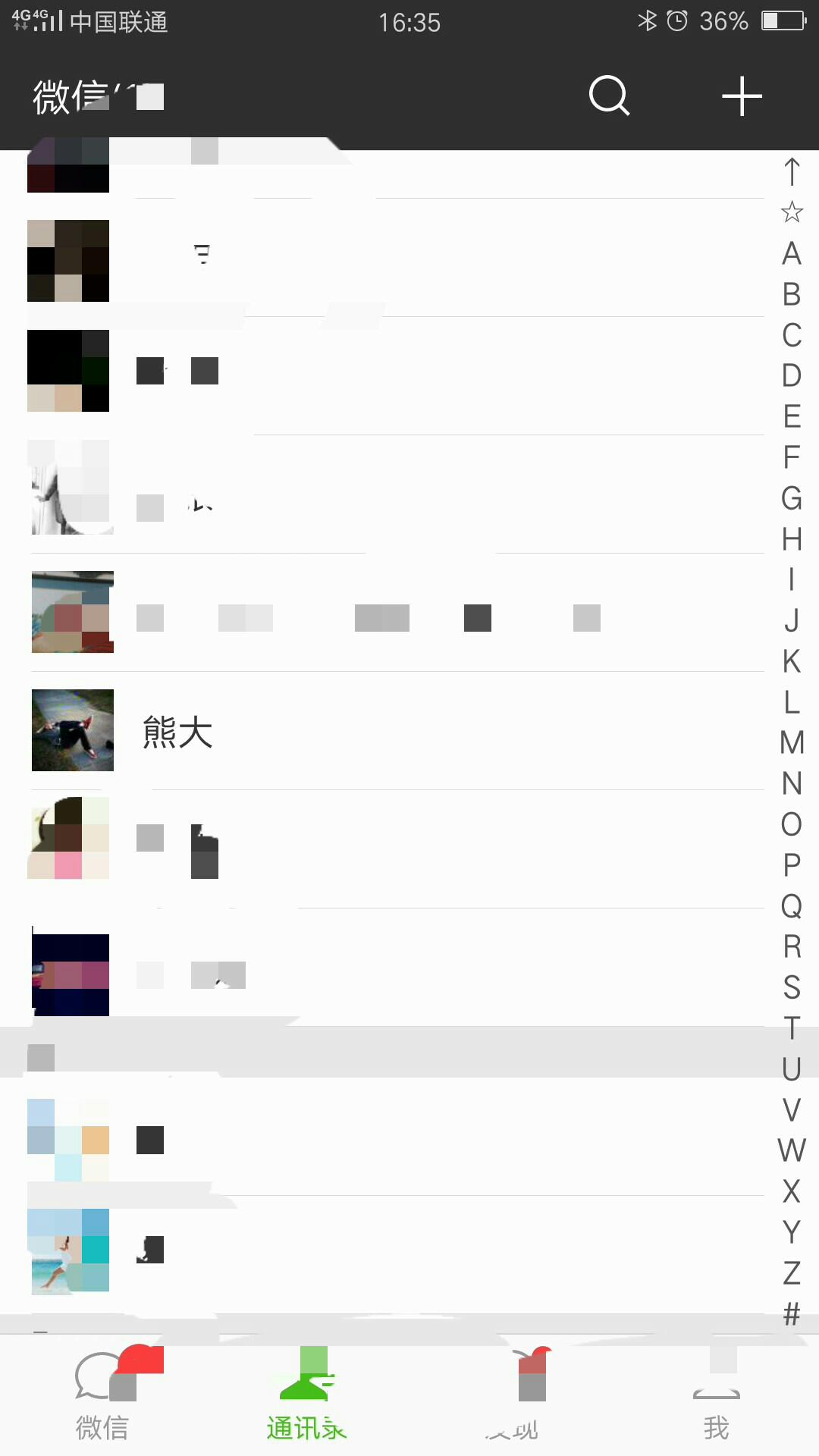Jump to # section in index
Image resolution: width=819 pixels, height=1456 pixels.
[792, 1313]
